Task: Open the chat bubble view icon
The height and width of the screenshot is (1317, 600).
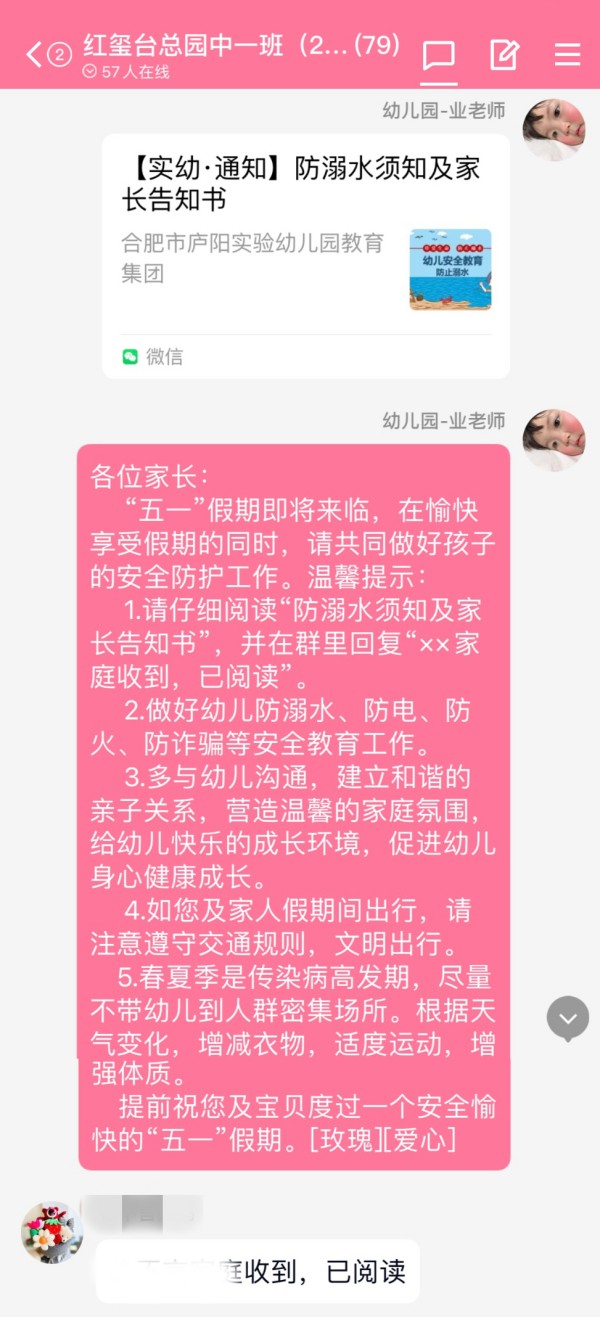Action: pyautogui.click(x=439, y=54)
